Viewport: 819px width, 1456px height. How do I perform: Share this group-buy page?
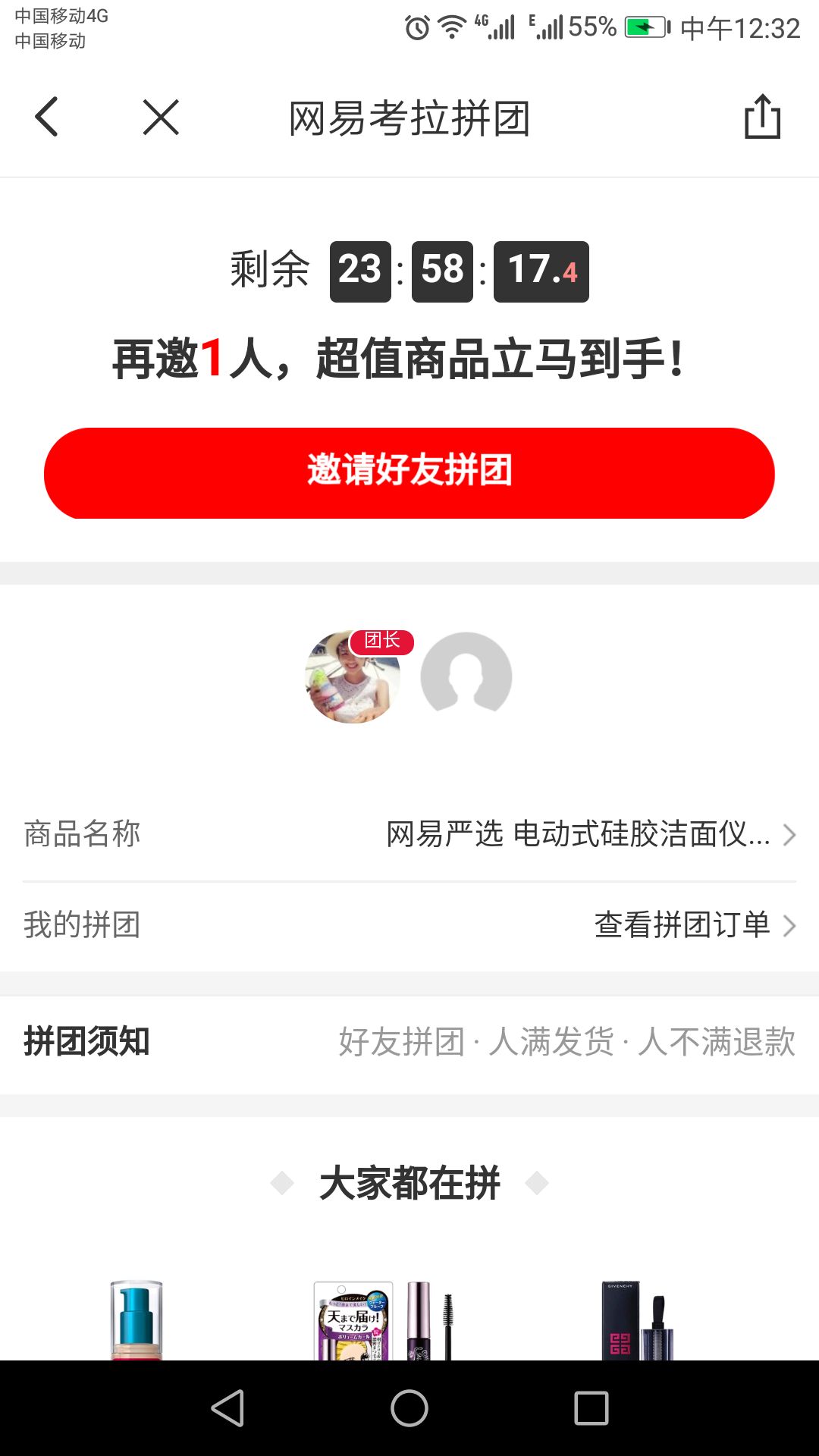[762, 118]
